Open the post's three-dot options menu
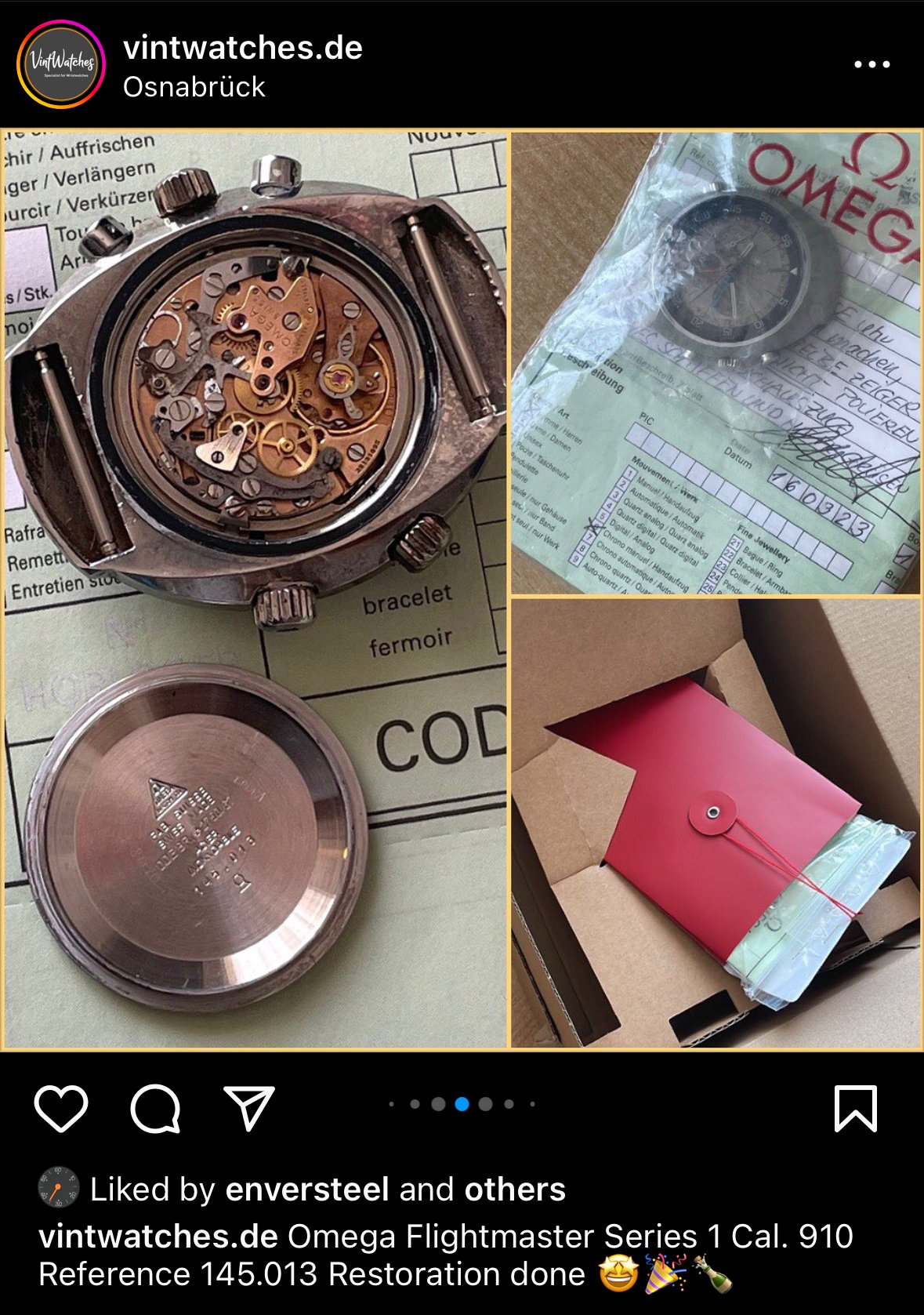 coord(871,64)
